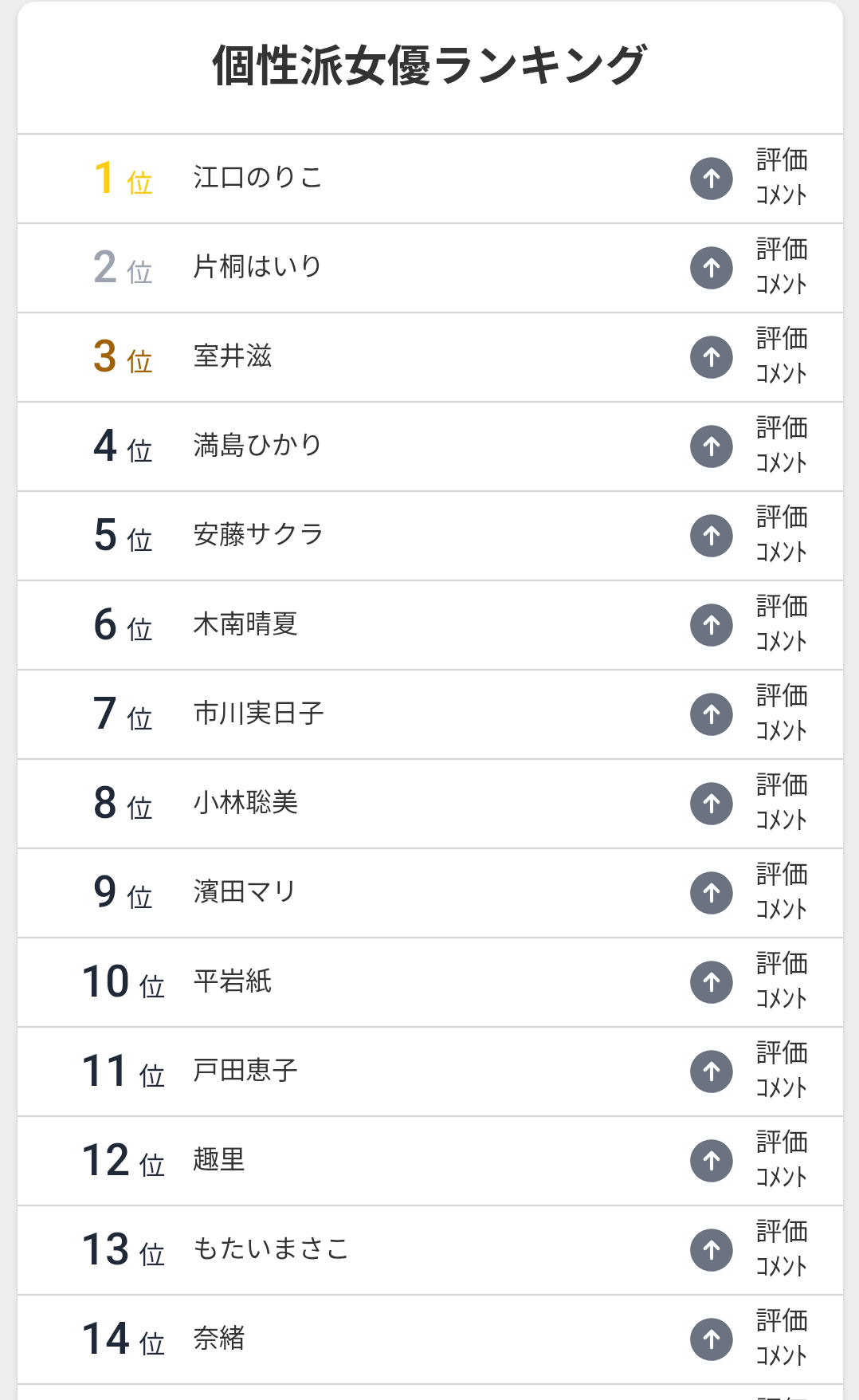Viewport: 859px width, 1400px height.
Task: Click the 個性派女優ランキング title
Action: (x=429, y=64)
